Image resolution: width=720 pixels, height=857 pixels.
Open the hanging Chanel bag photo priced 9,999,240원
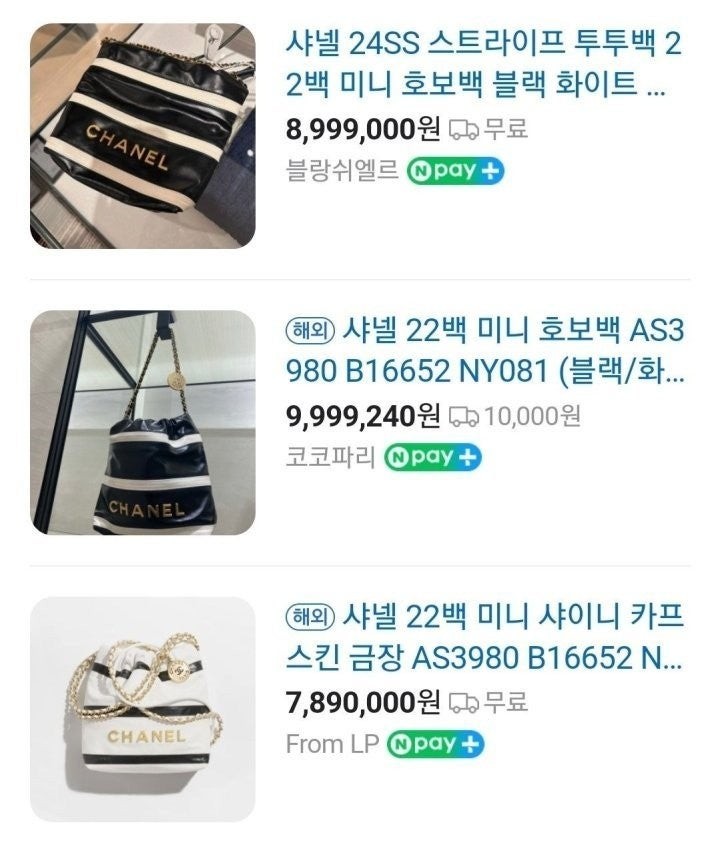pos(142,422)
